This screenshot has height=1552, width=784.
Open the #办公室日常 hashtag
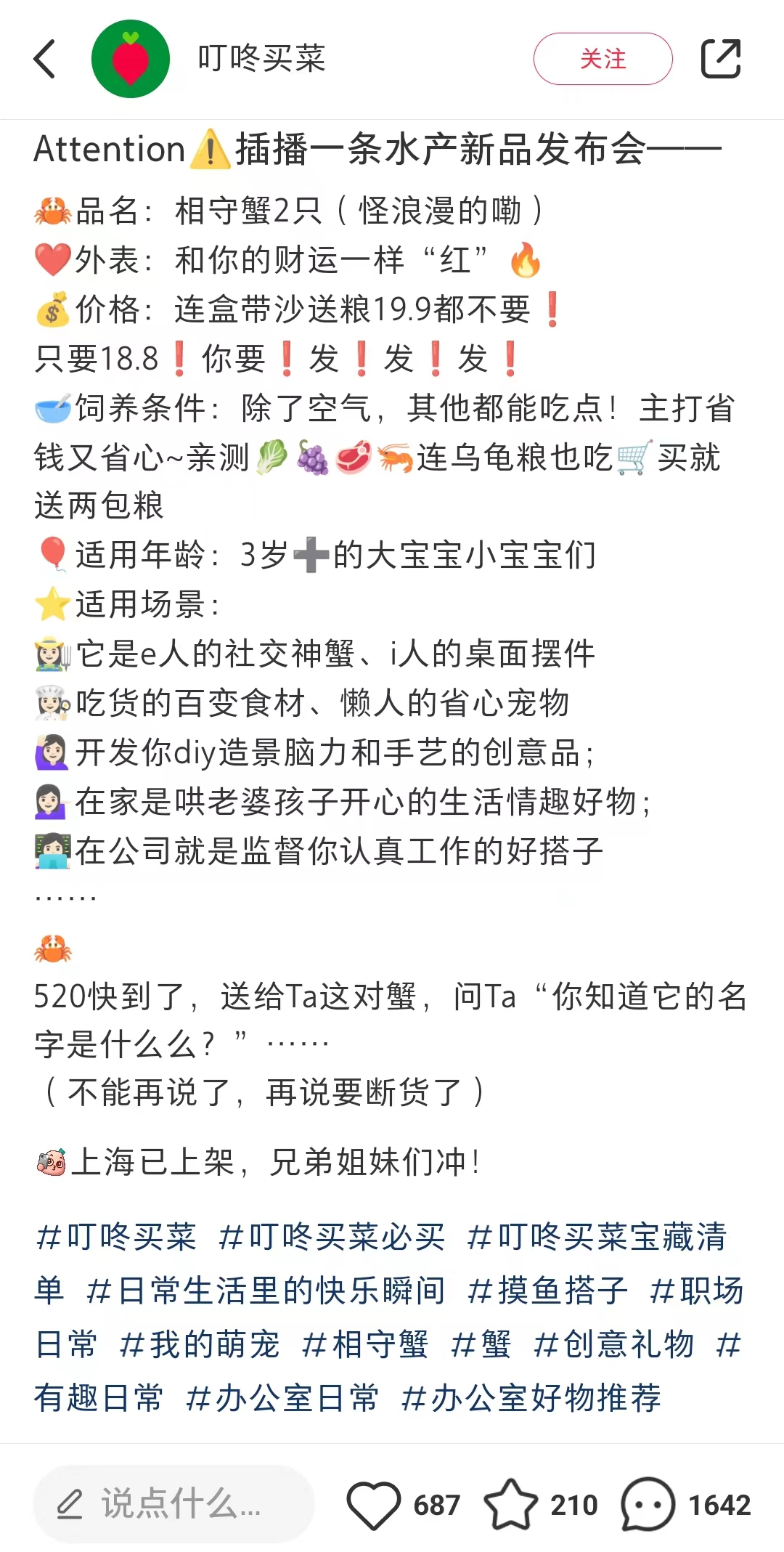point(282,1398)
